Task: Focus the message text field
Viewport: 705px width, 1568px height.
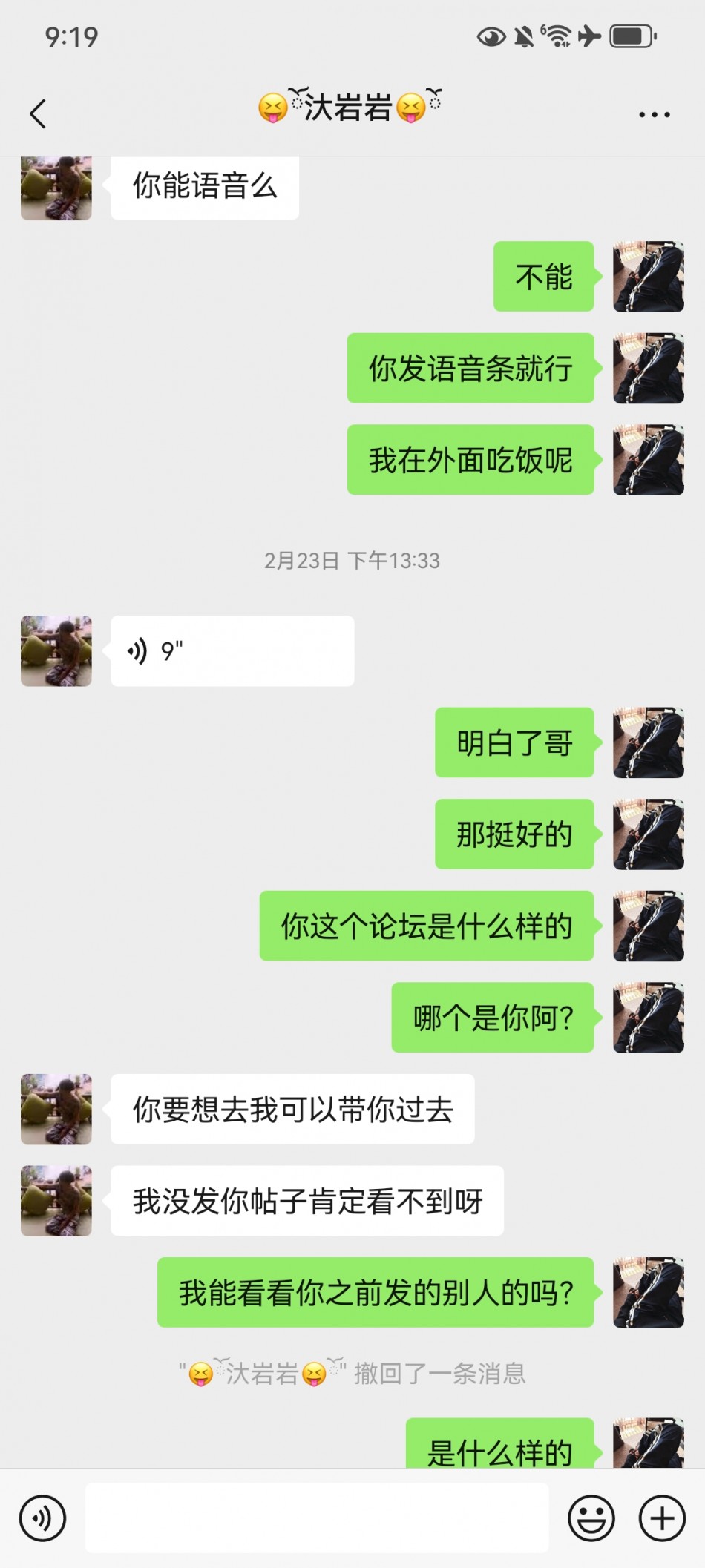Action: point(317,1518)
